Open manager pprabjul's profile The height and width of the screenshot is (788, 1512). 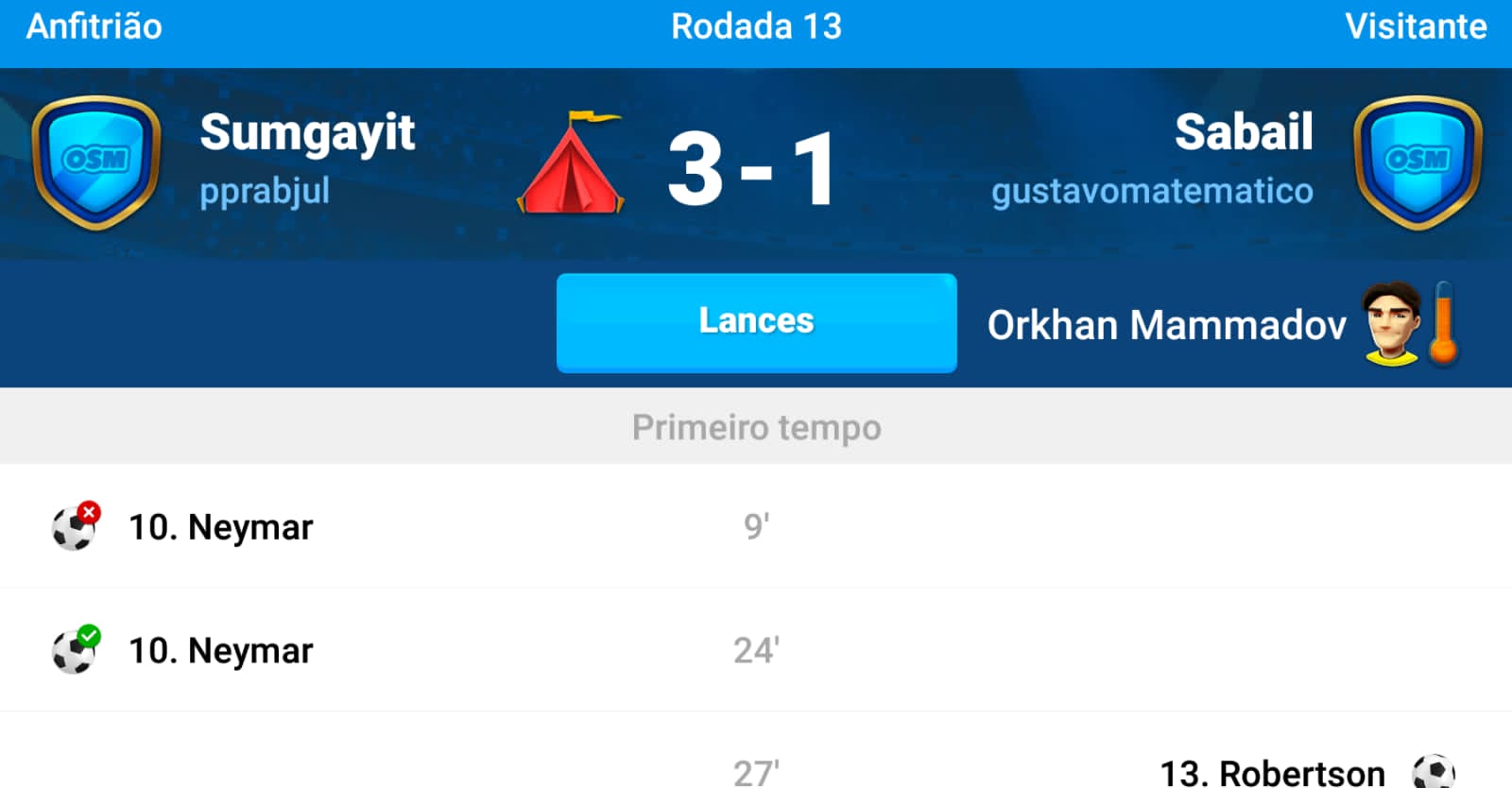(265, 192)
